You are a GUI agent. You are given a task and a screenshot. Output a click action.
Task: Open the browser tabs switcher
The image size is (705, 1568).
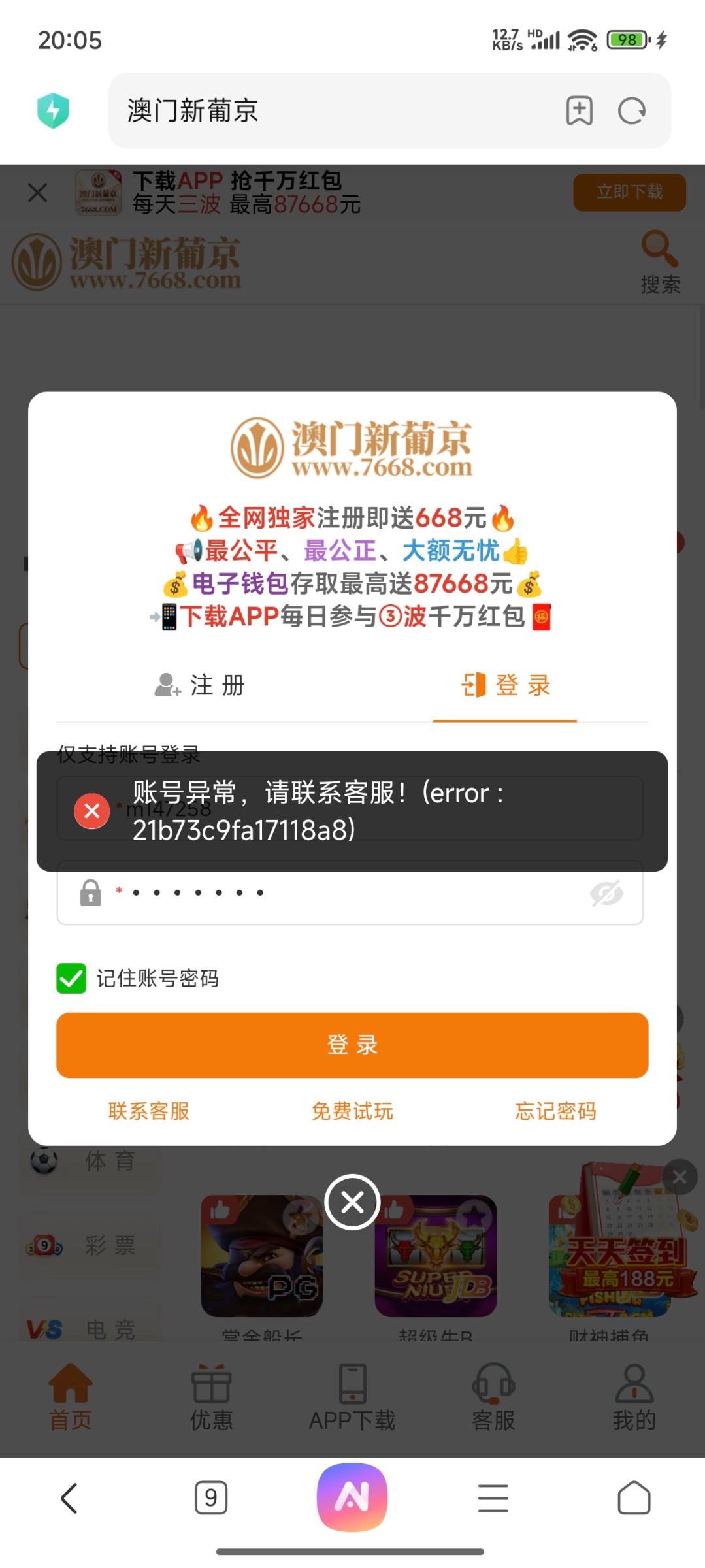click(211, 1497)
